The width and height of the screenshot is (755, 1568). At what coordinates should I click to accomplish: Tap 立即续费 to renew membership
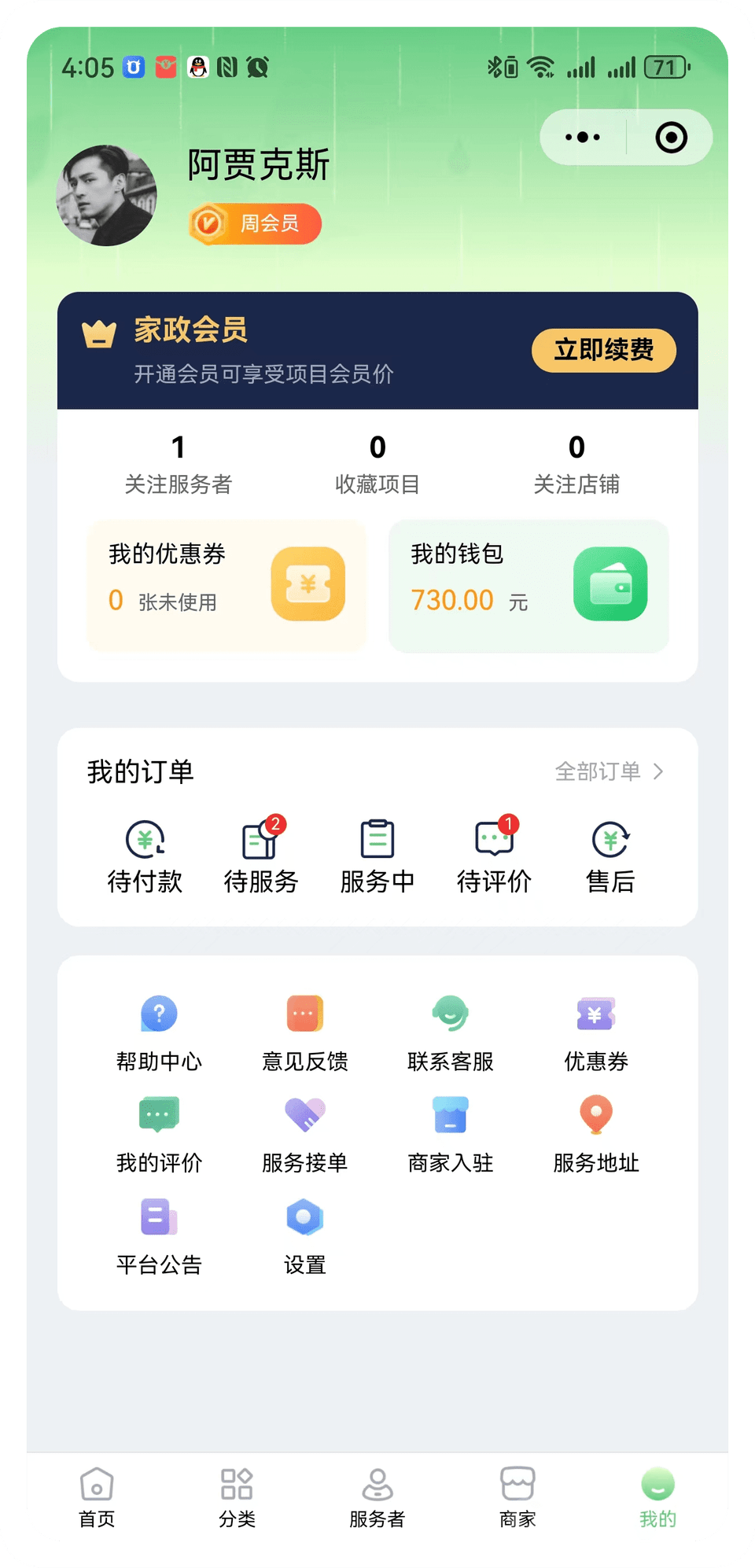(603, 351)
